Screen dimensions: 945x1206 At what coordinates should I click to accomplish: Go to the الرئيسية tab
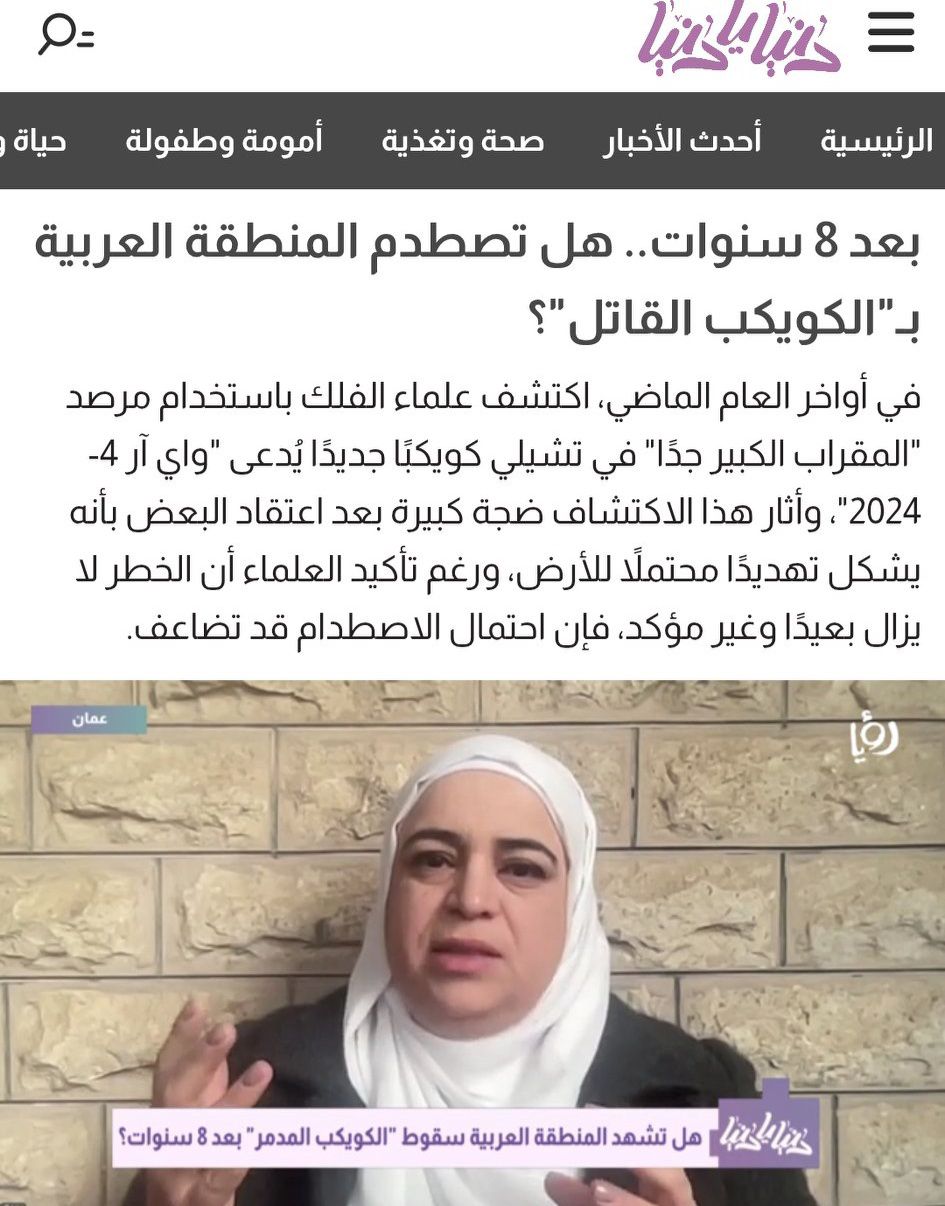pos(876,141)
